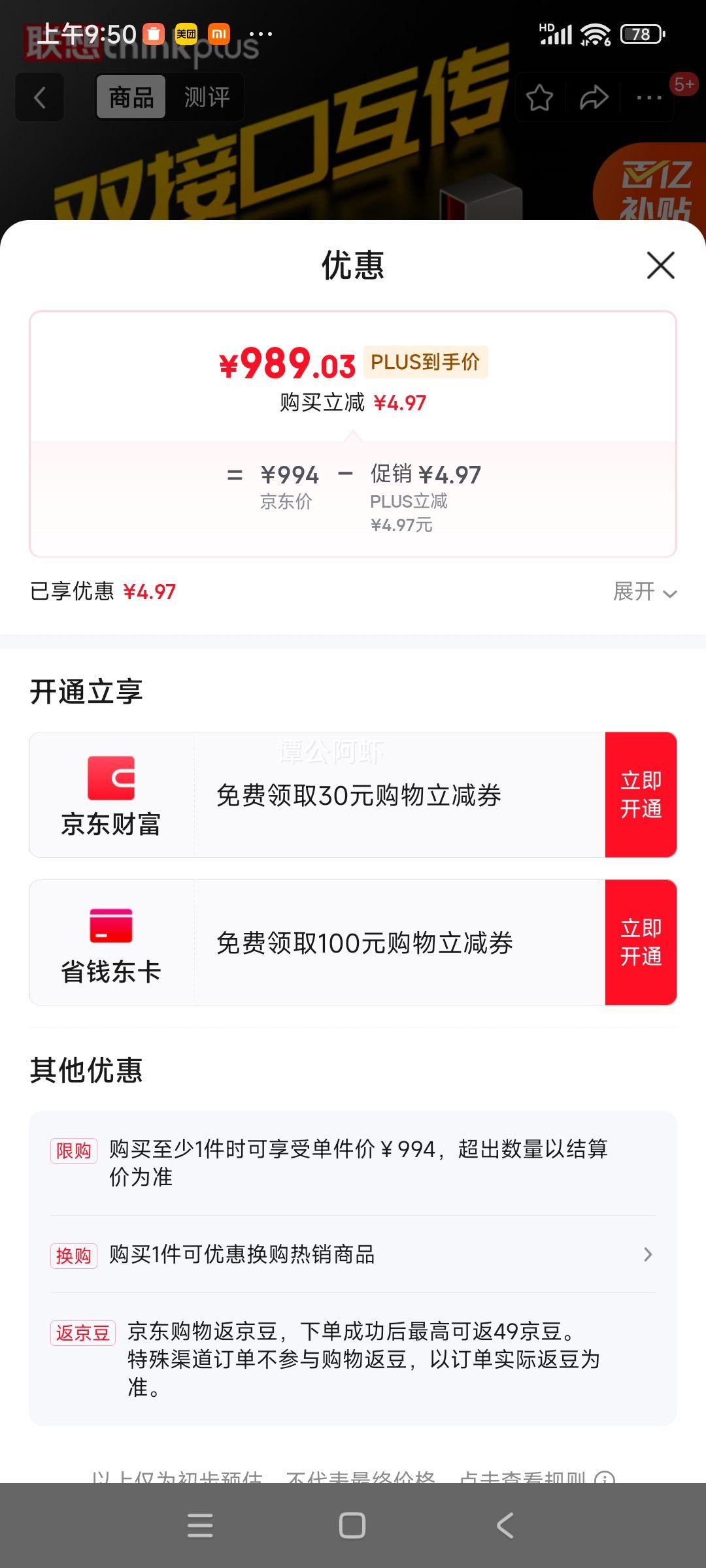Select the 商品 tab
This screenshot has width=706, height=1568.
[131, 98]
